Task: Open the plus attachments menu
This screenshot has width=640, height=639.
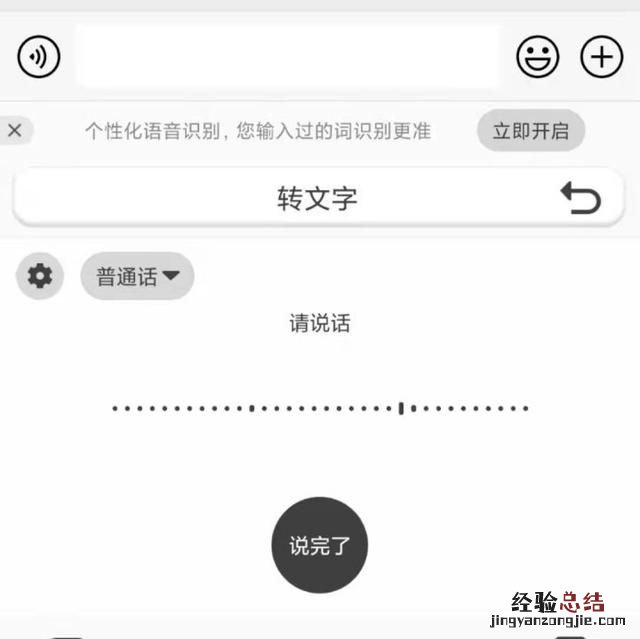Action: 601,57
